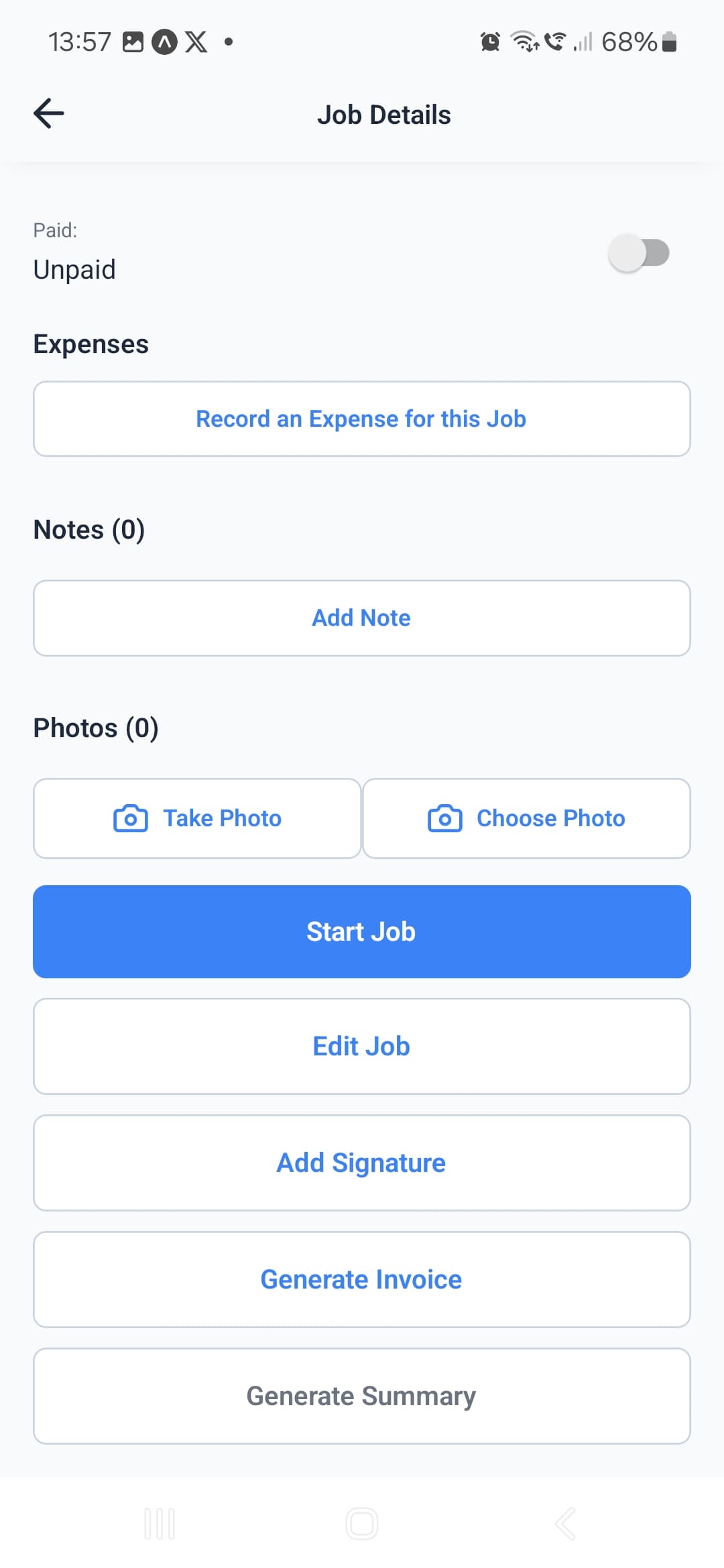
Task: Tap the system home button
Action: 362,1524
